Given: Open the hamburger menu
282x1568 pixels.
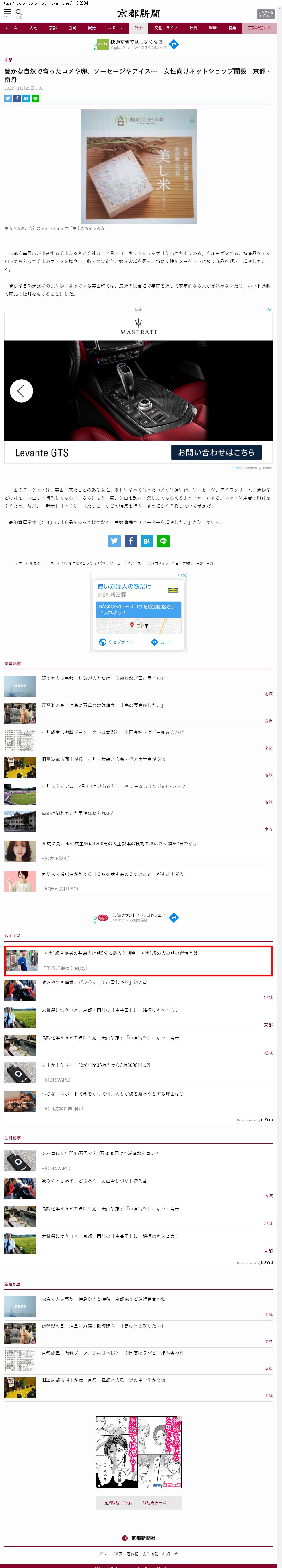Looking at the screenshot, I should 7,12.
